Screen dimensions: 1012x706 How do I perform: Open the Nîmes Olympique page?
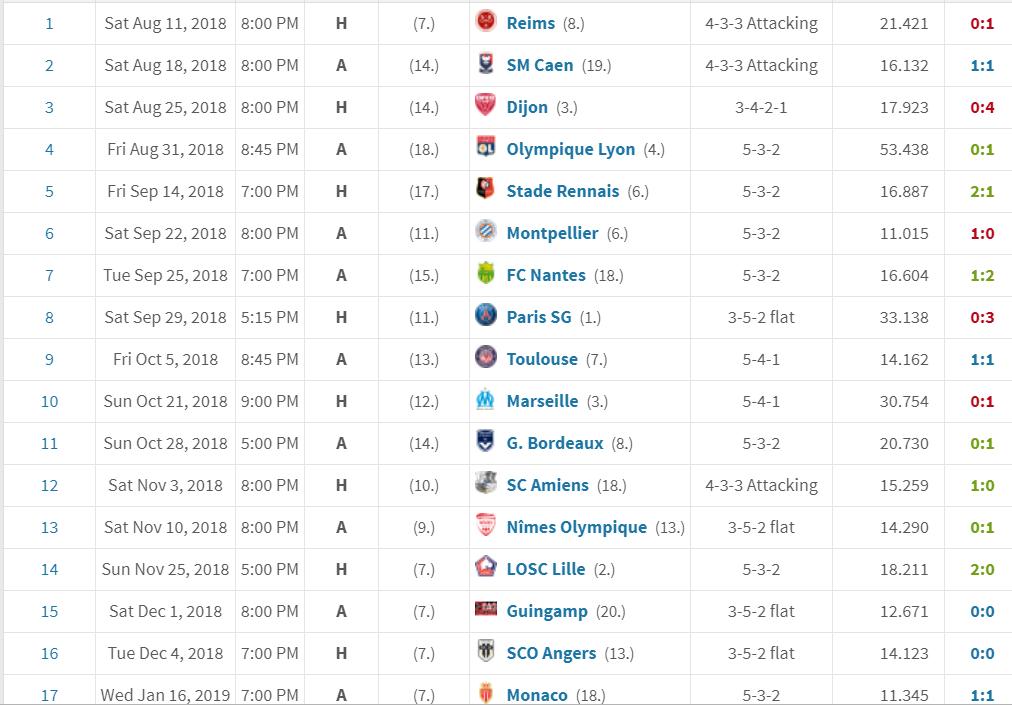click(576, 527)
